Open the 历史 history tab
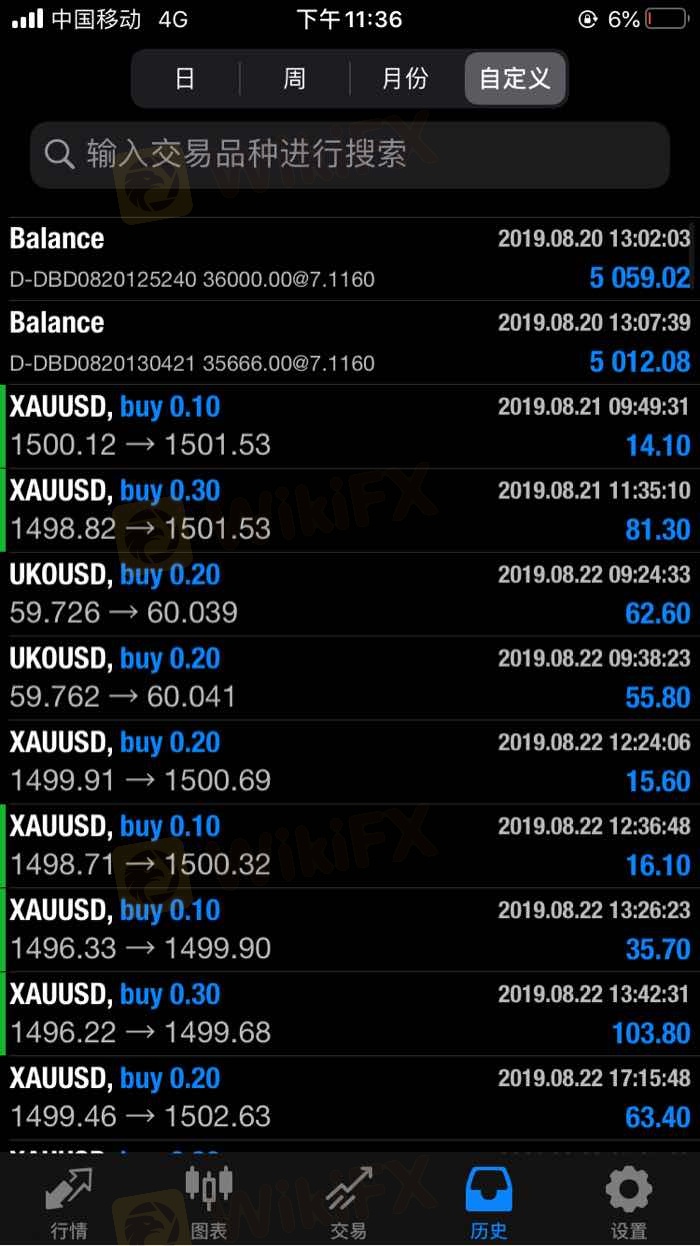Screen dimensions: 700x1246 tap(489, 1203)
